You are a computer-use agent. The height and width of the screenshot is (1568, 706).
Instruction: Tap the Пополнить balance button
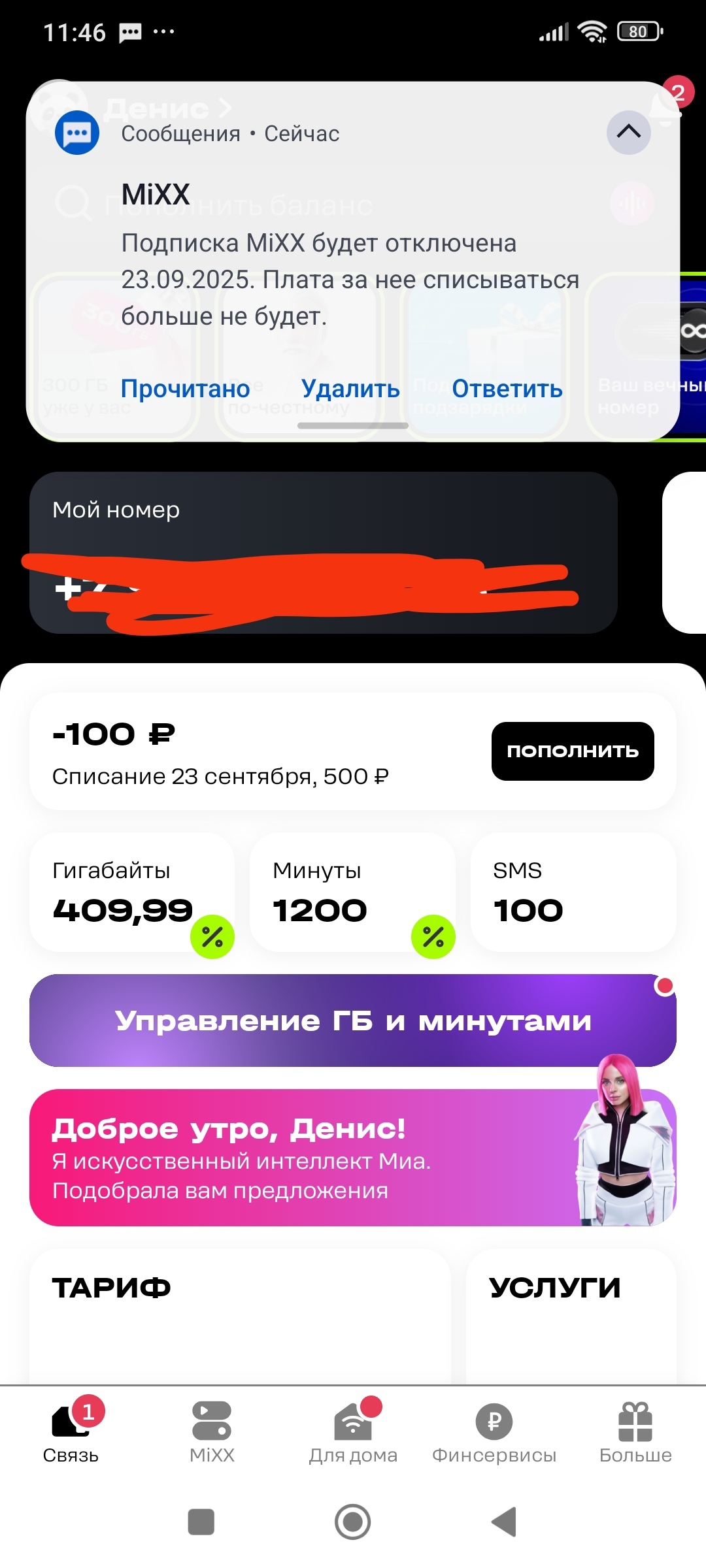click(572, 751)
